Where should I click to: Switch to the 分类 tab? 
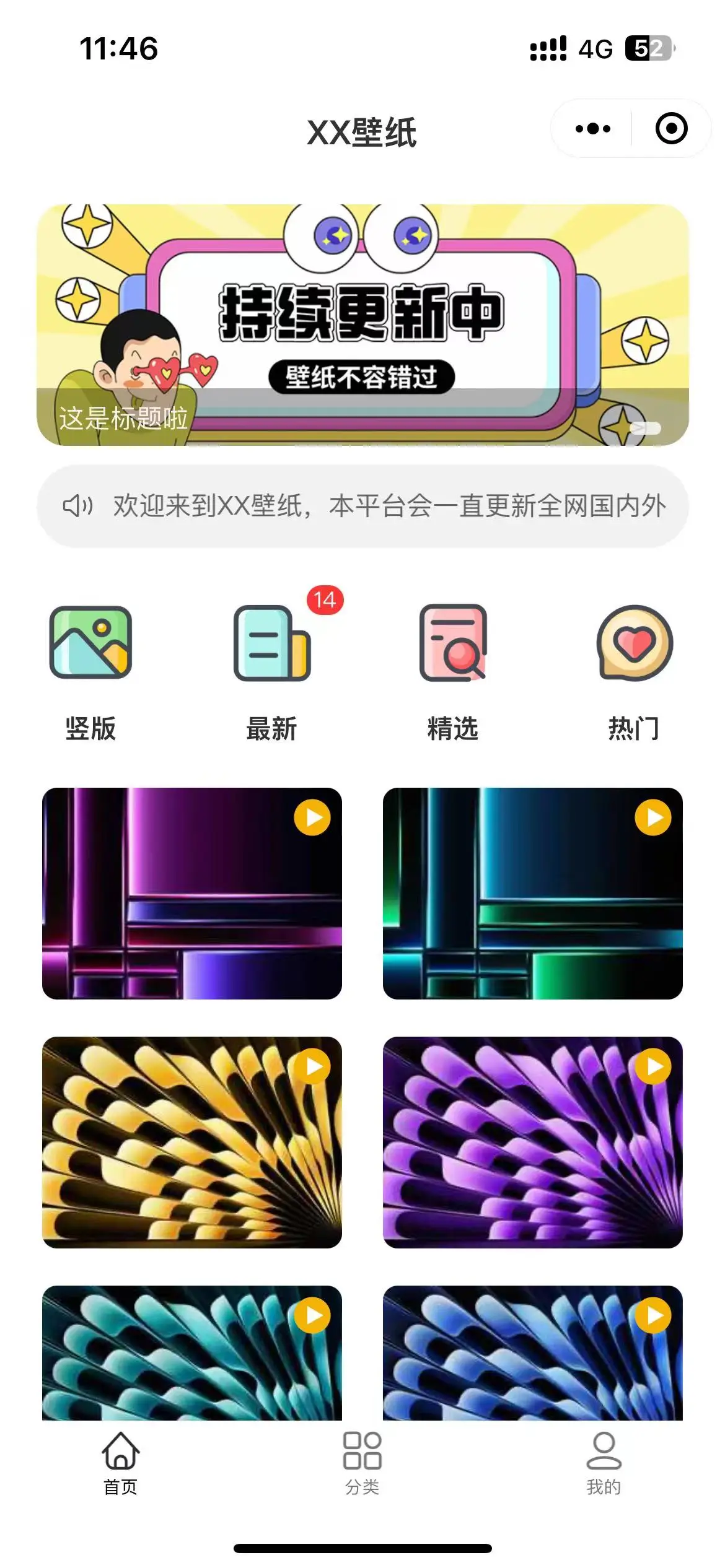362,1463
